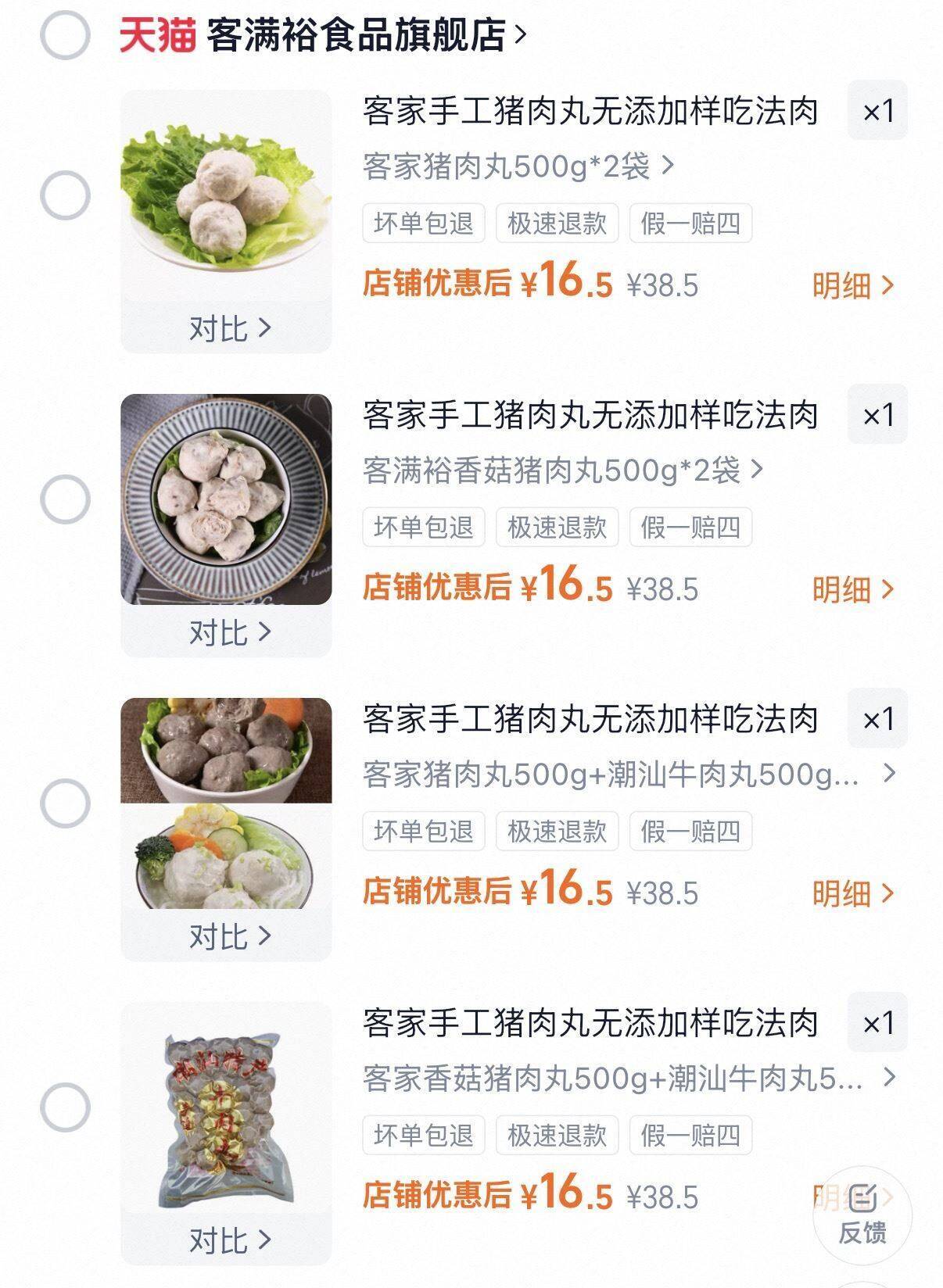Viewport: 943px width, 1288px height.
Task: View price details for 客满裕香菇猪肉丸500g*2袋
Action: (852, 590)
